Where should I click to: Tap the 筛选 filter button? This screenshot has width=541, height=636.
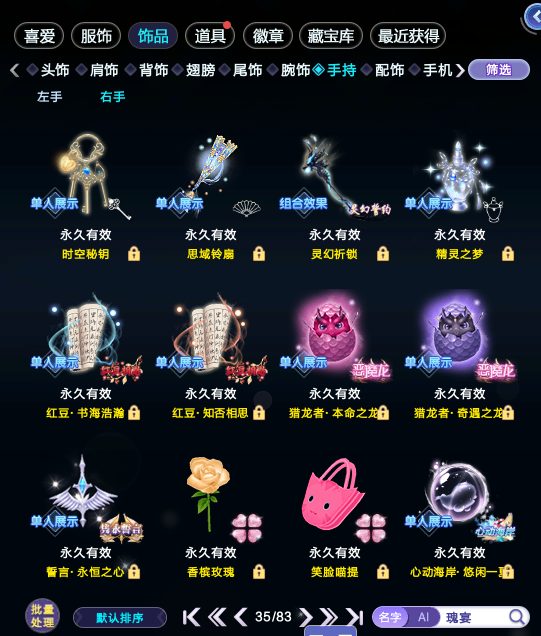pyautogui.click(x=499, y=70)
